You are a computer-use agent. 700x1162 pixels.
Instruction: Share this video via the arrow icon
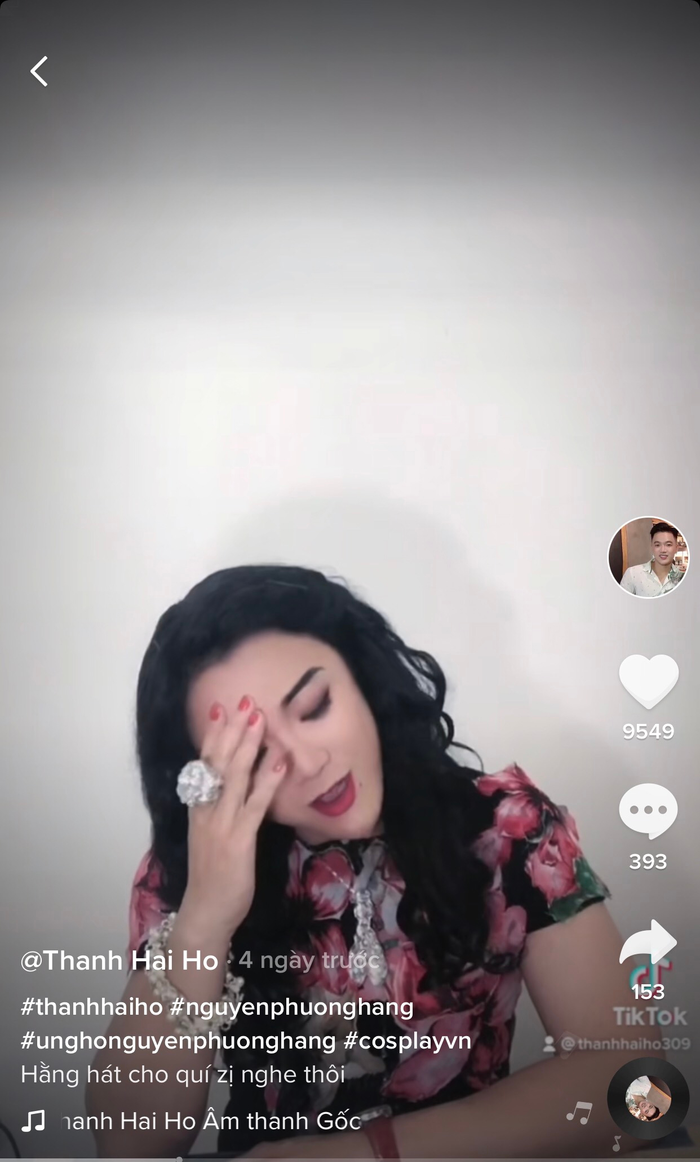pyautogui.click(x=648, y=945)
